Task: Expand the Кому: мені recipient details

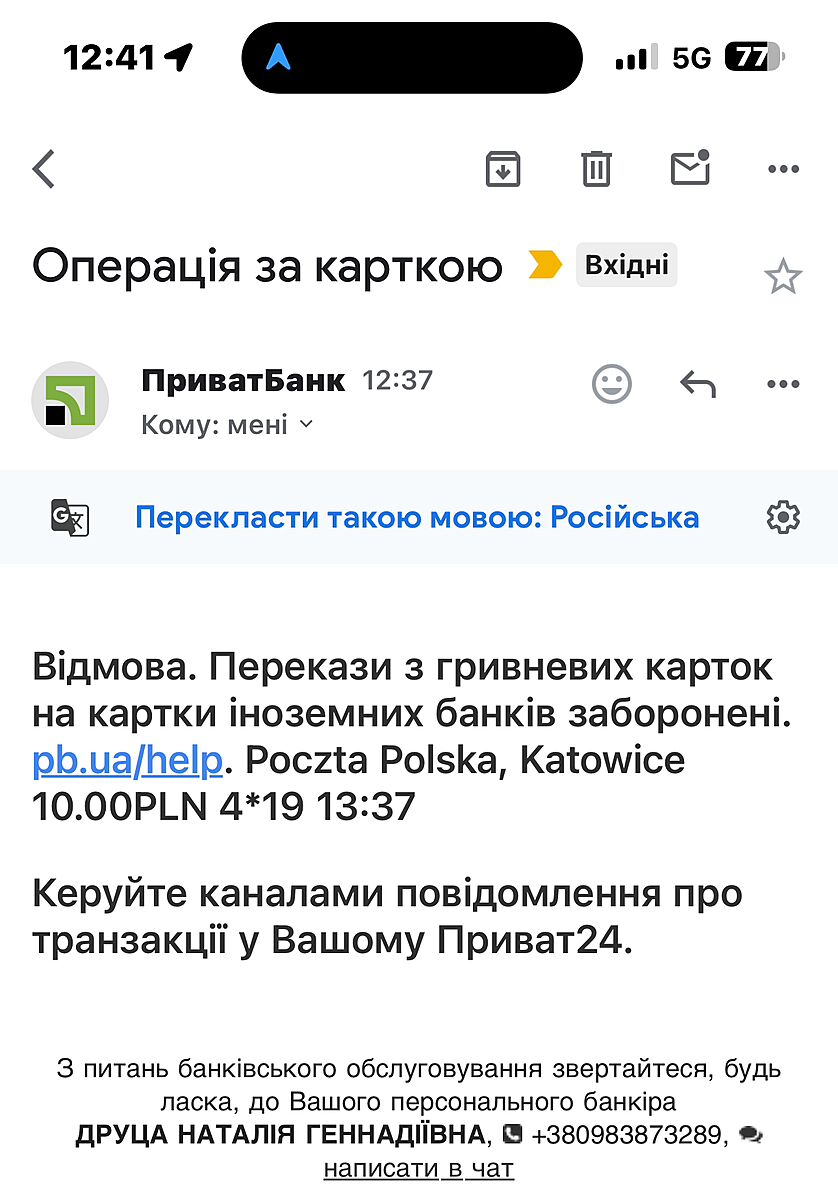Action: [x=227, y=425]
